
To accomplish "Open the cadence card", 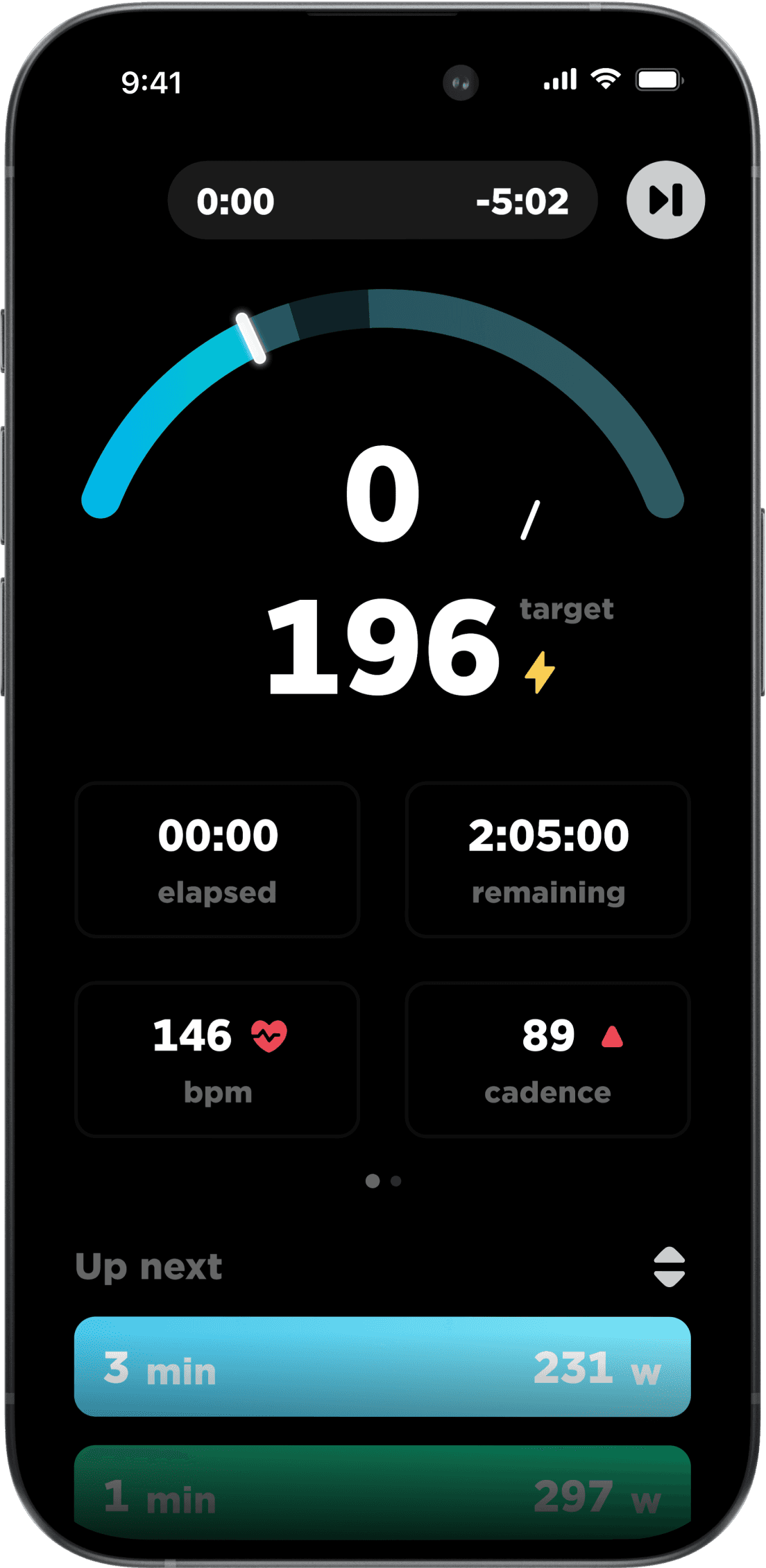I will (x=548, y=1059).
